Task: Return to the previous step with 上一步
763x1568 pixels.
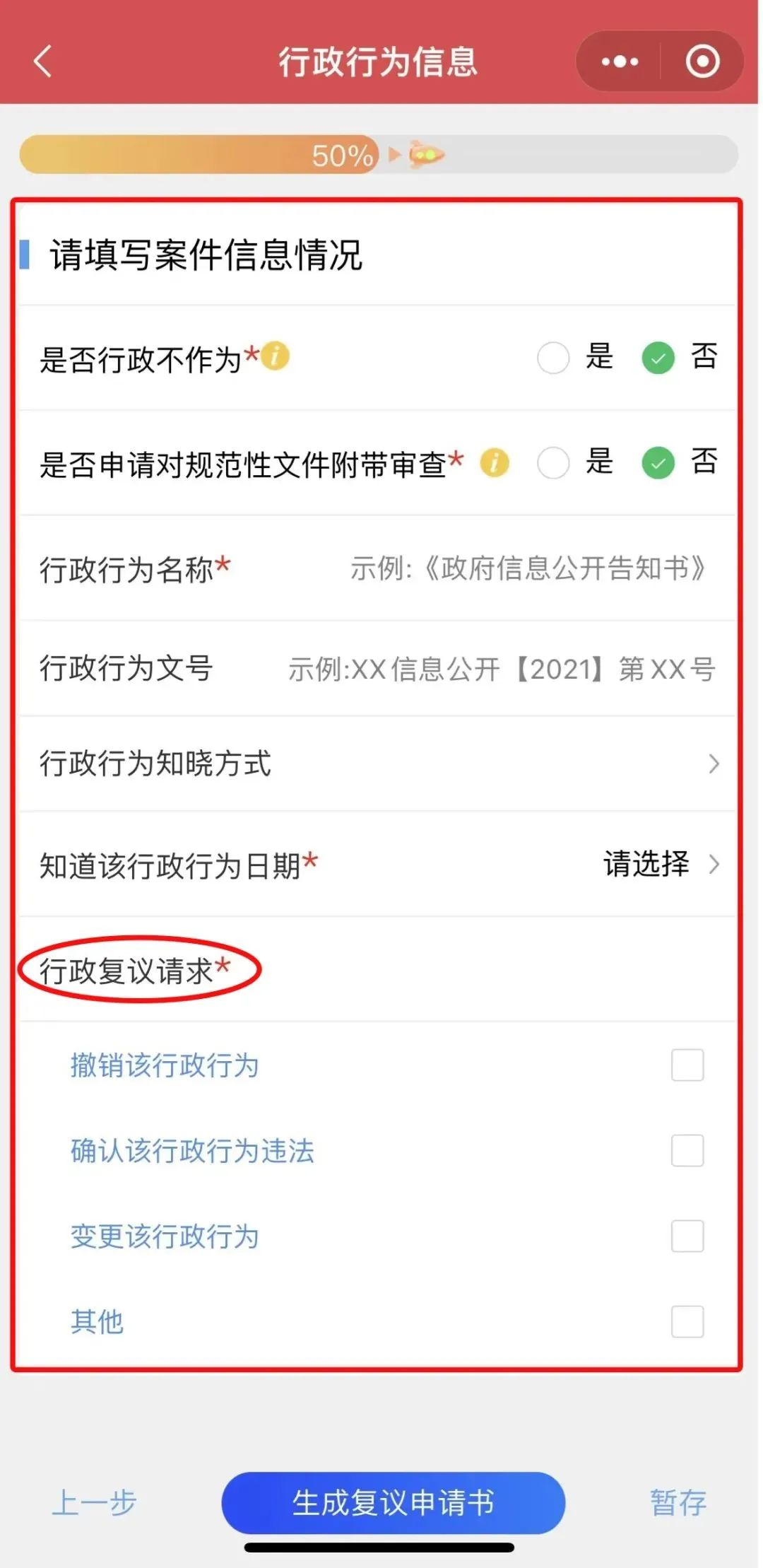Action: click(94, 1503)
